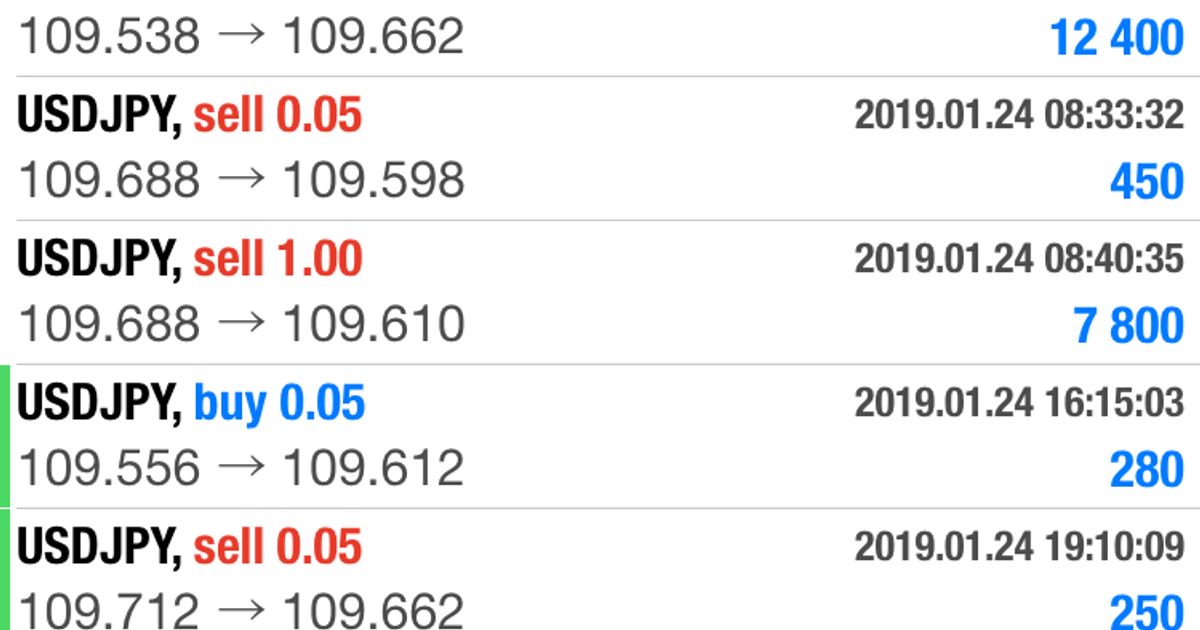Open USDJPY sell 1.00 trade details
Image resolution: width=1200 pixels, height=630 pixels.
point(600,292)
